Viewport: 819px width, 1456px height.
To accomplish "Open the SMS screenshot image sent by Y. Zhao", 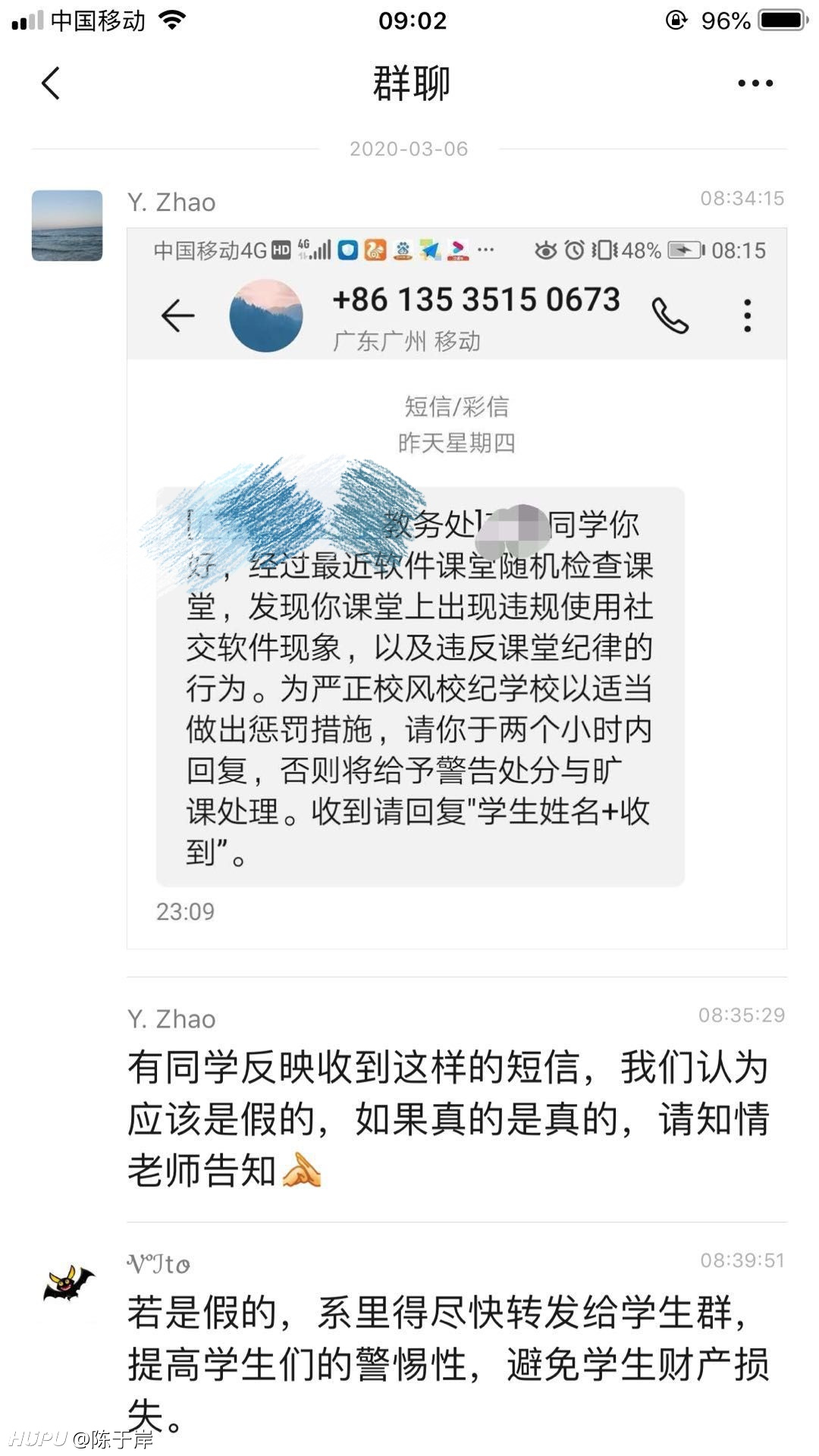I will pos(457,588).
